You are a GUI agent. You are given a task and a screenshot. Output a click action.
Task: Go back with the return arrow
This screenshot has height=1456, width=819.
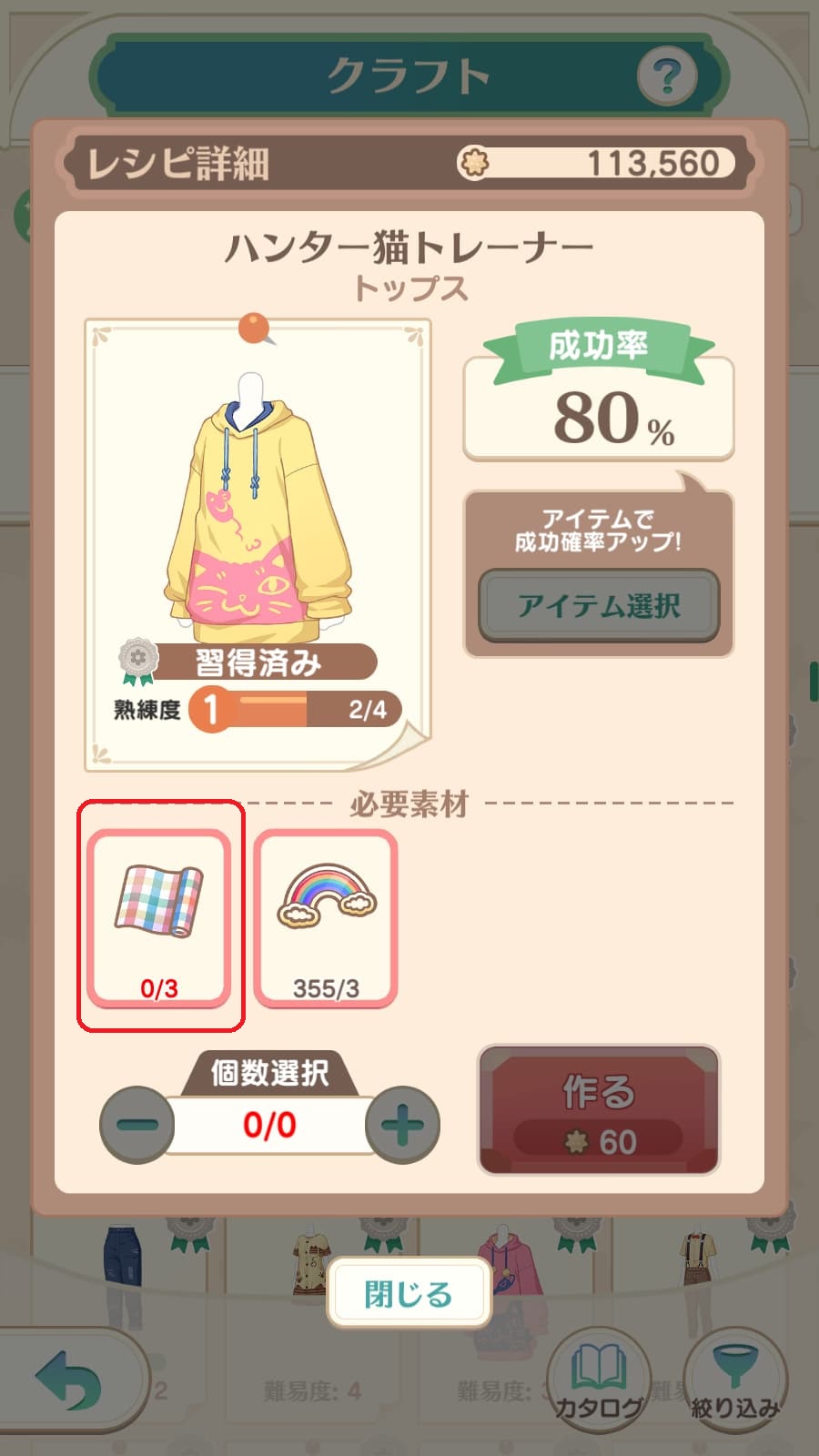click(x=68, y=1380)
